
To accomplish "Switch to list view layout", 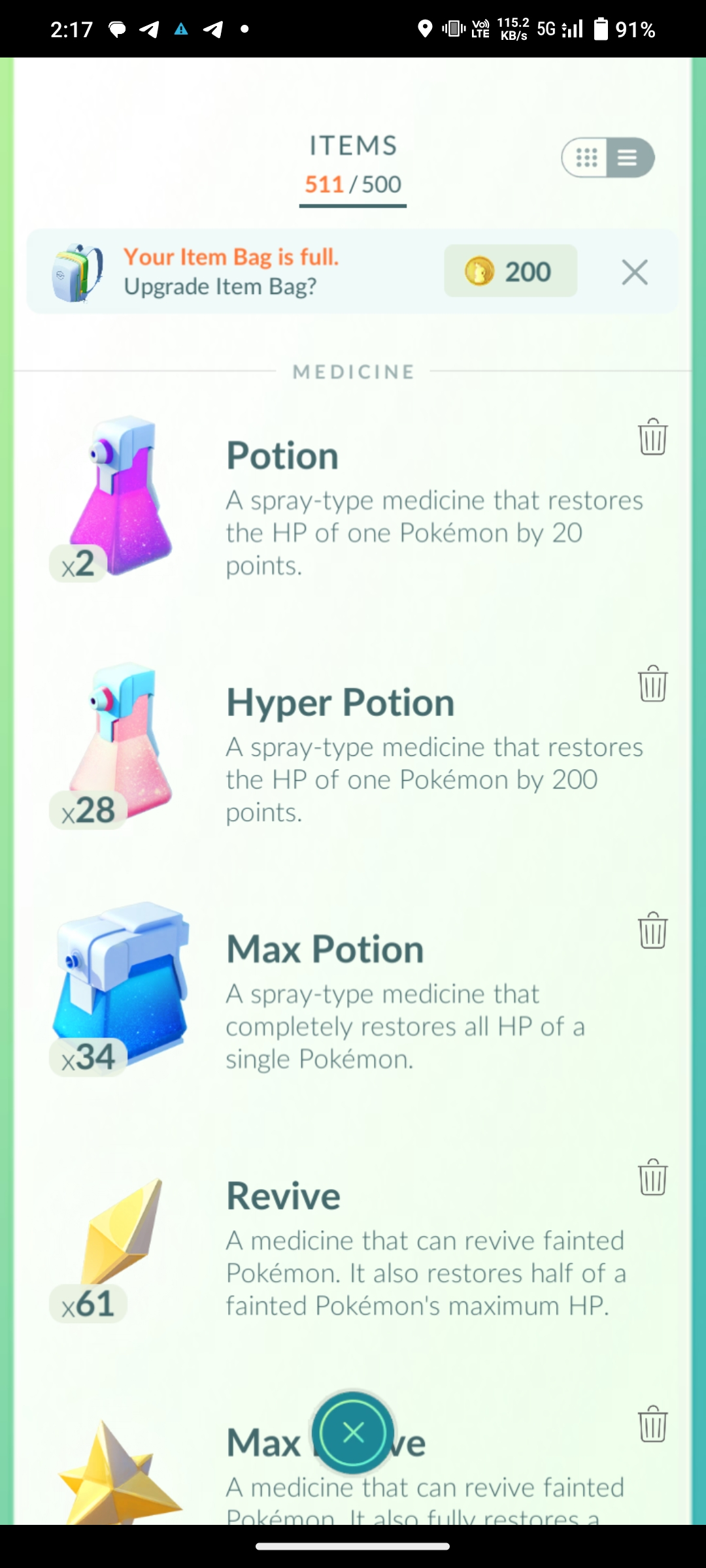I will 628,157.
